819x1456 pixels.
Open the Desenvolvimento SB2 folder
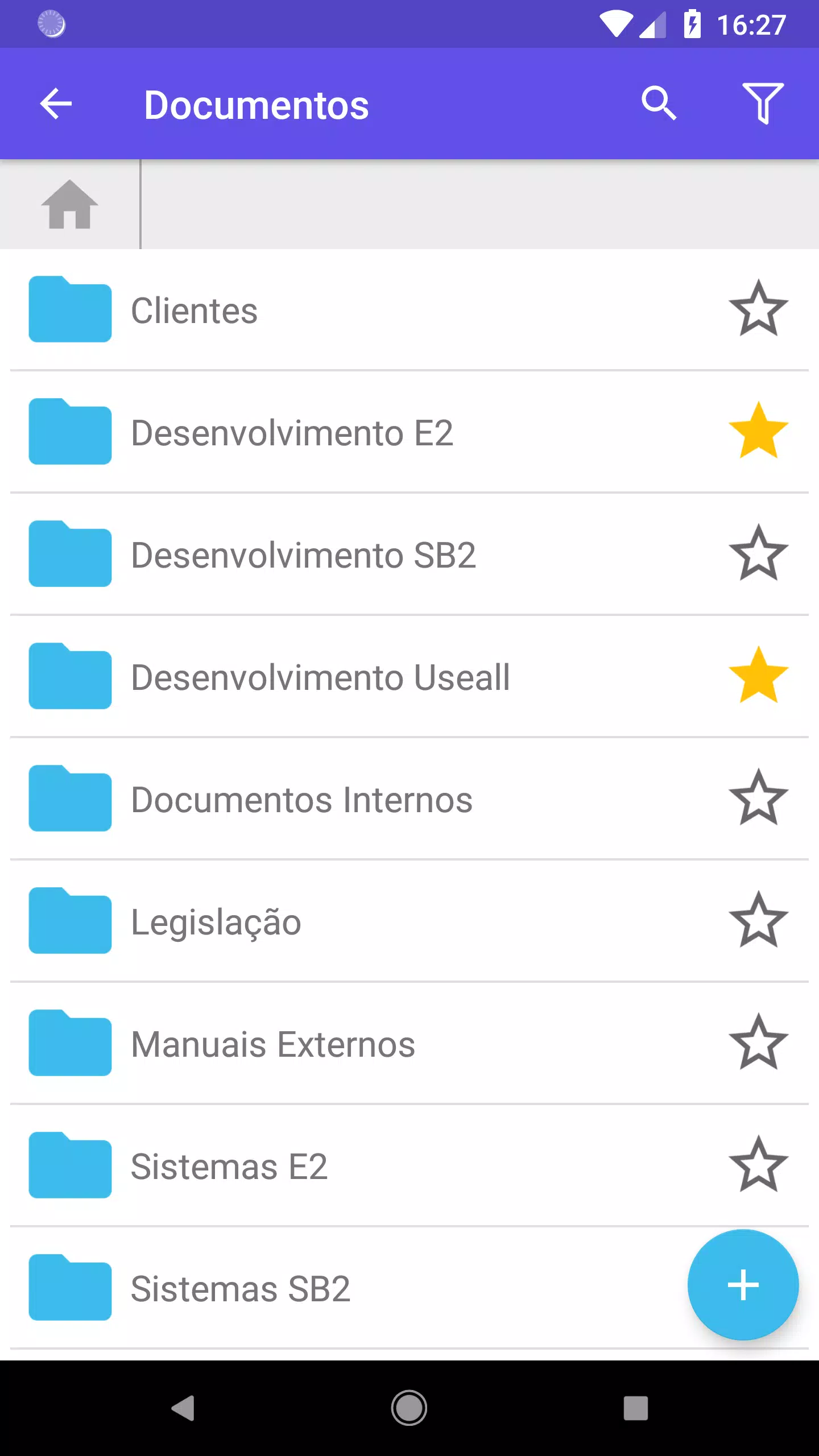(x=409, y=555)
